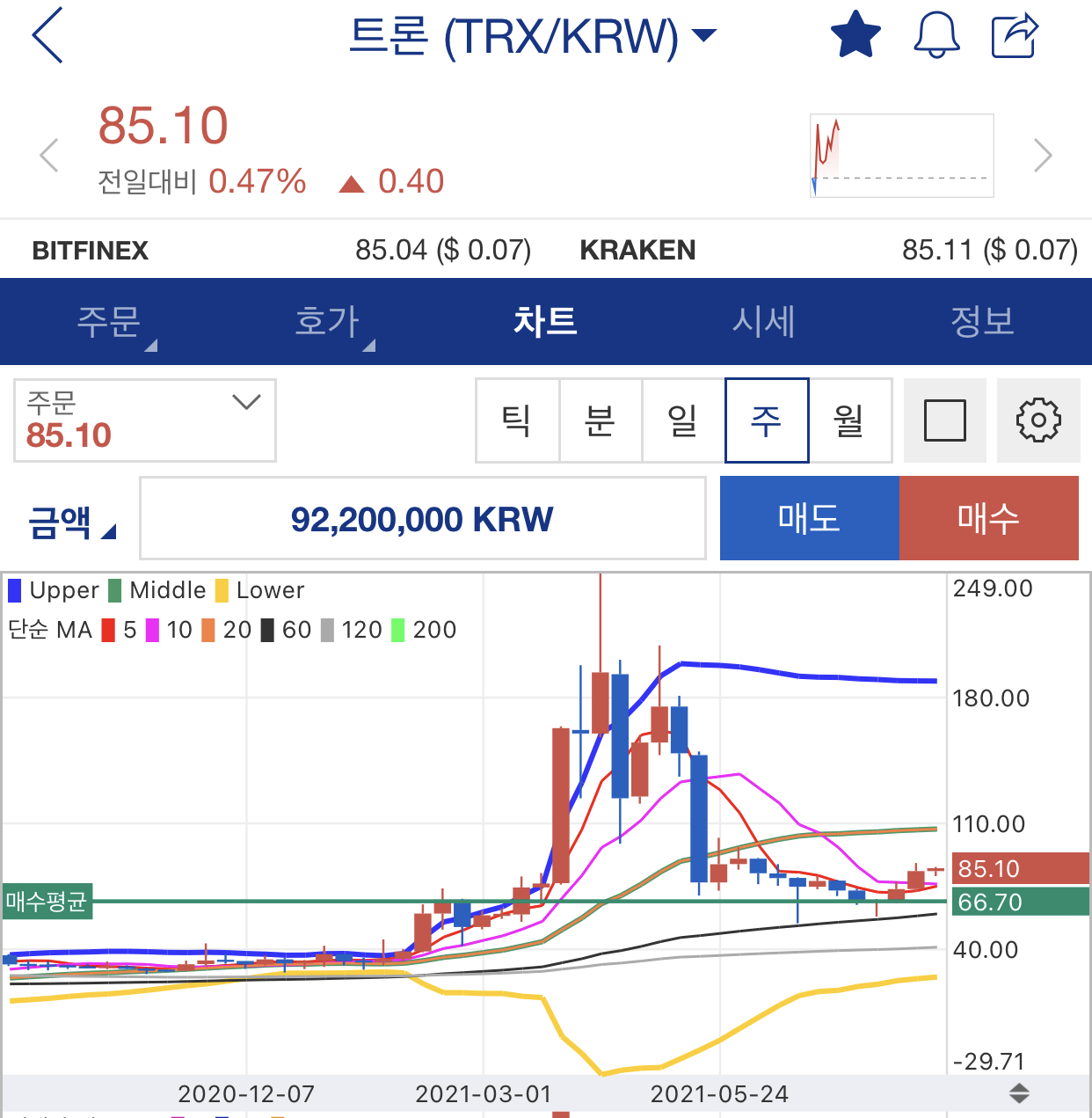
Task: Open chart settings gear
Action: pyautogui.click(x=1038, y=420)
